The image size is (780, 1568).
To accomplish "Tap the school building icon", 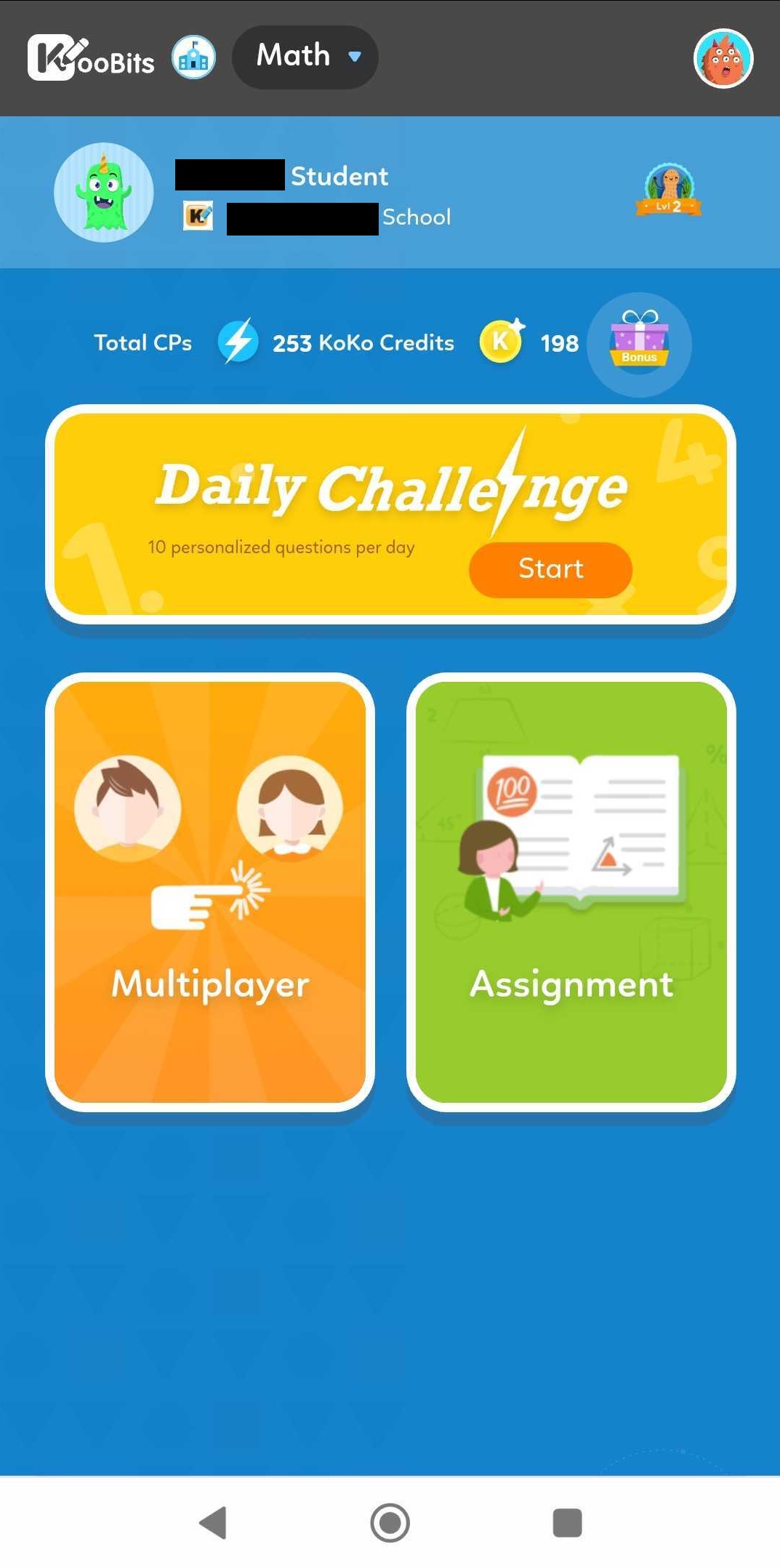I will [193, 57].
